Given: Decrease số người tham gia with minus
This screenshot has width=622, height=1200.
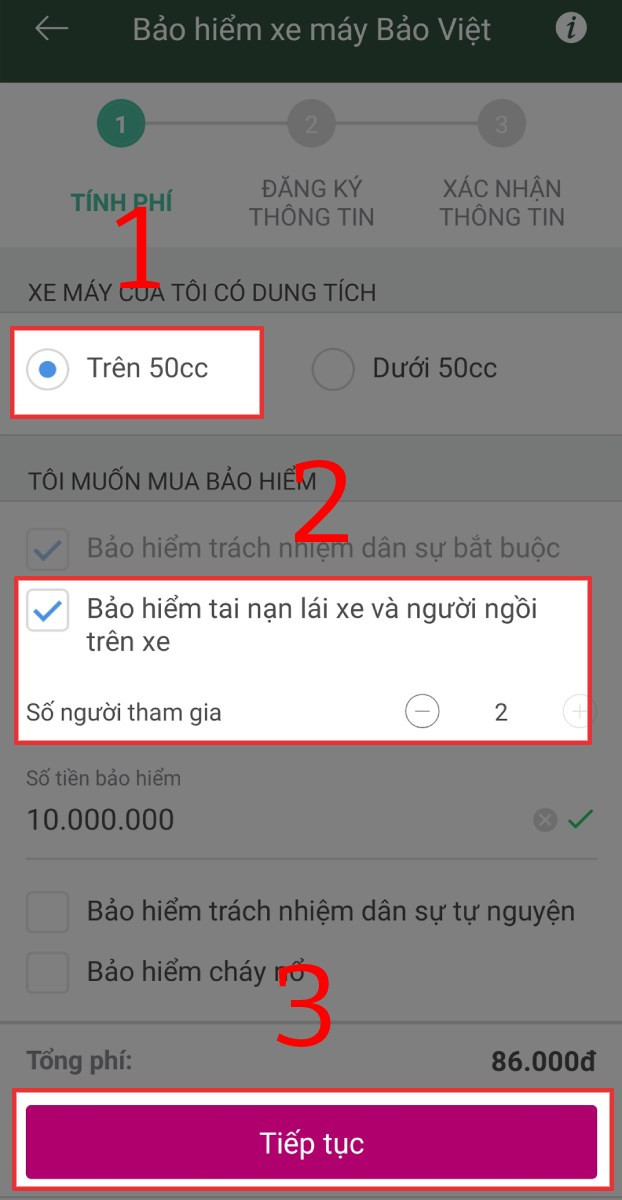Looking at the screenshot, I should (422, 712).
